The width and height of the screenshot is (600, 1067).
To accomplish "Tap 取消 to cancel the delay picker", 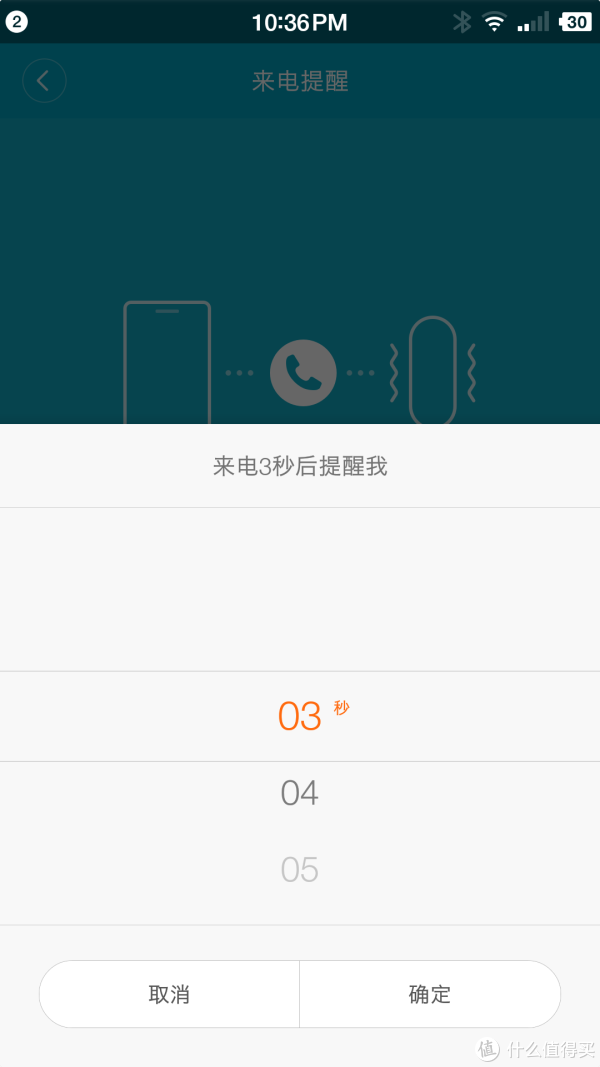I will (x=169, y=994).
